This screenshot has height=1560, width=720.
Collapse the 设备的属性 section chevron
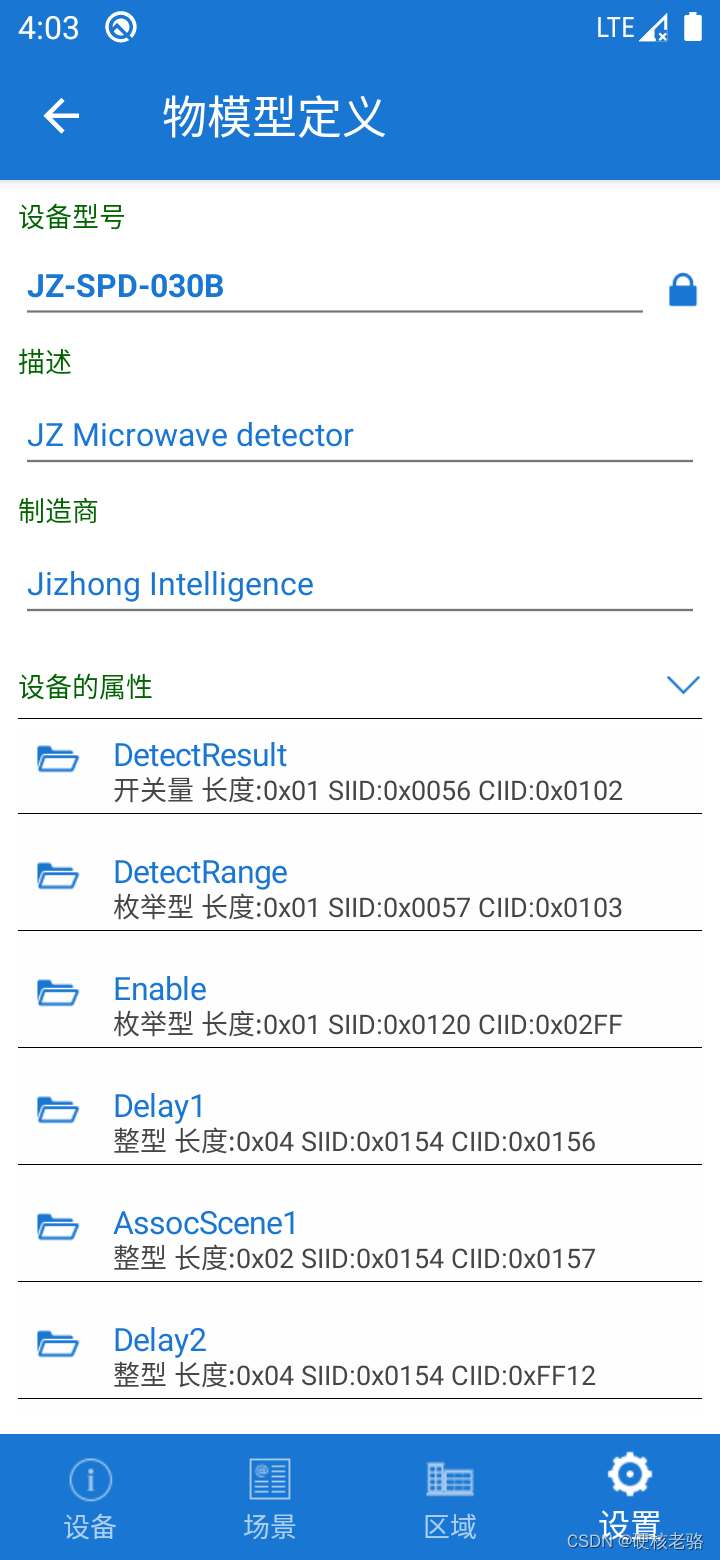[x=682, y=686]
